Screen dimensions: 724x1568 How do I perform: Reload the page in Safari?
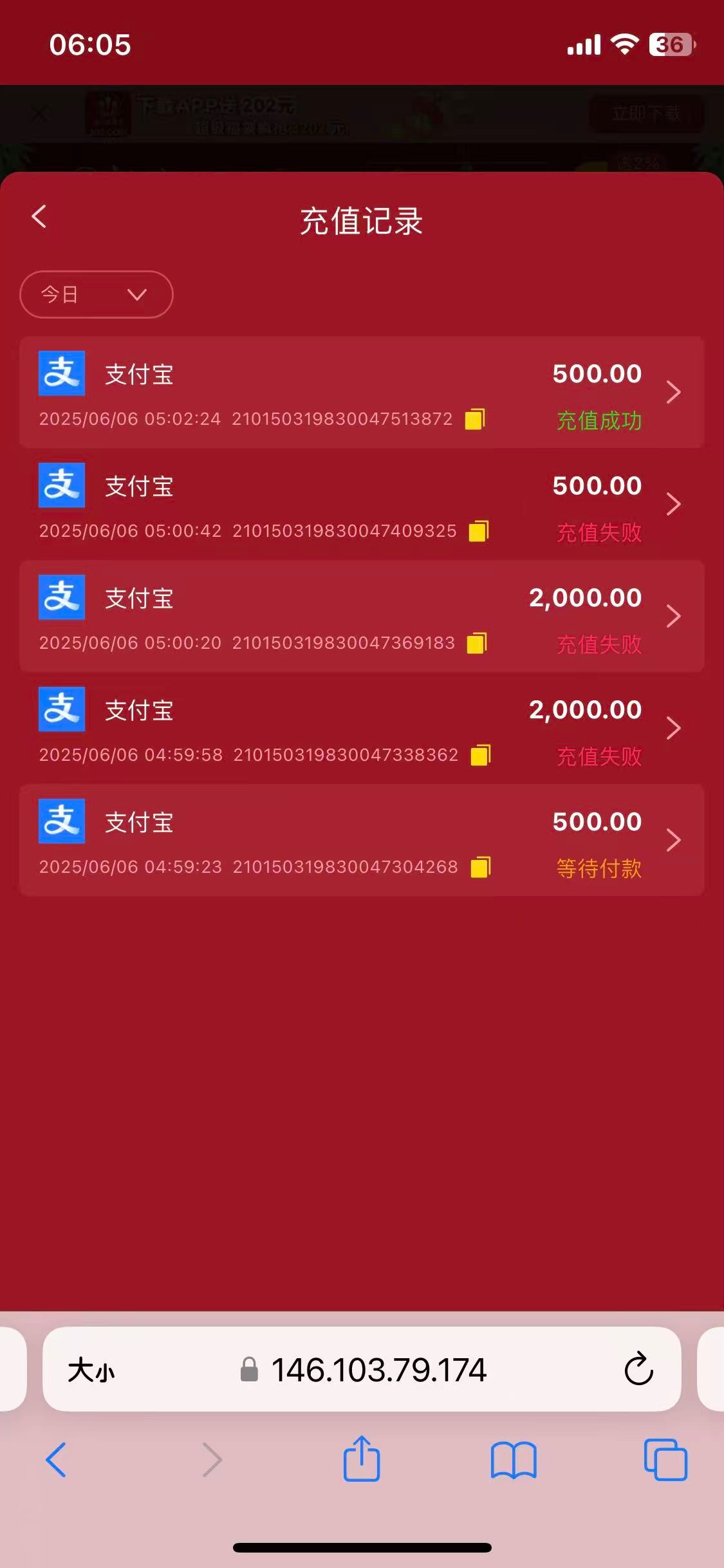[638, 1369]
